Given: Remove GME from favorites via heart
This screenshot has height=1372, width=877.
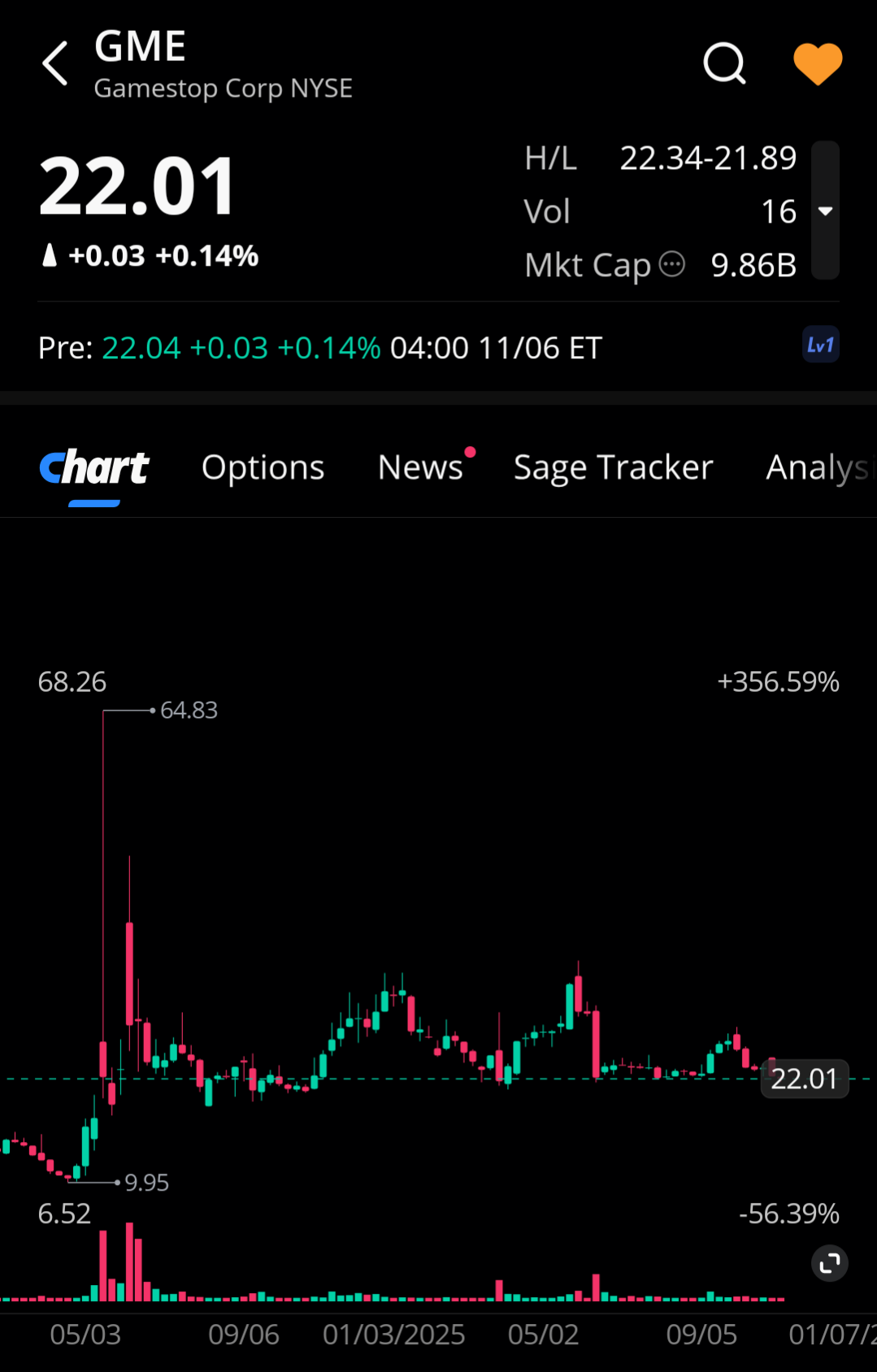Looking at the screenshot, I should (x=817, y=63).
